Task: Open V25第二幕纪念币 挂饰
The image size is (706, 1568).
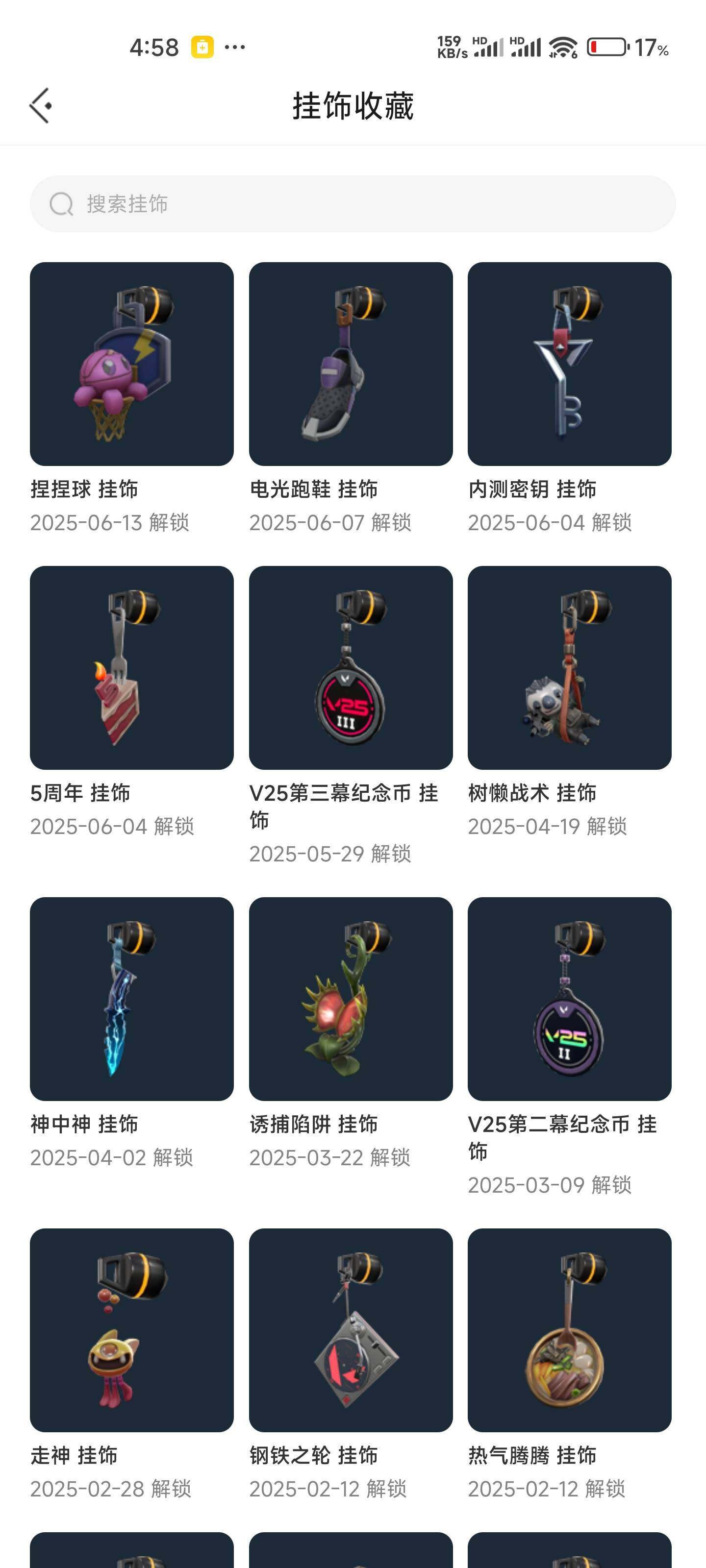Action: tap(569, 999)
